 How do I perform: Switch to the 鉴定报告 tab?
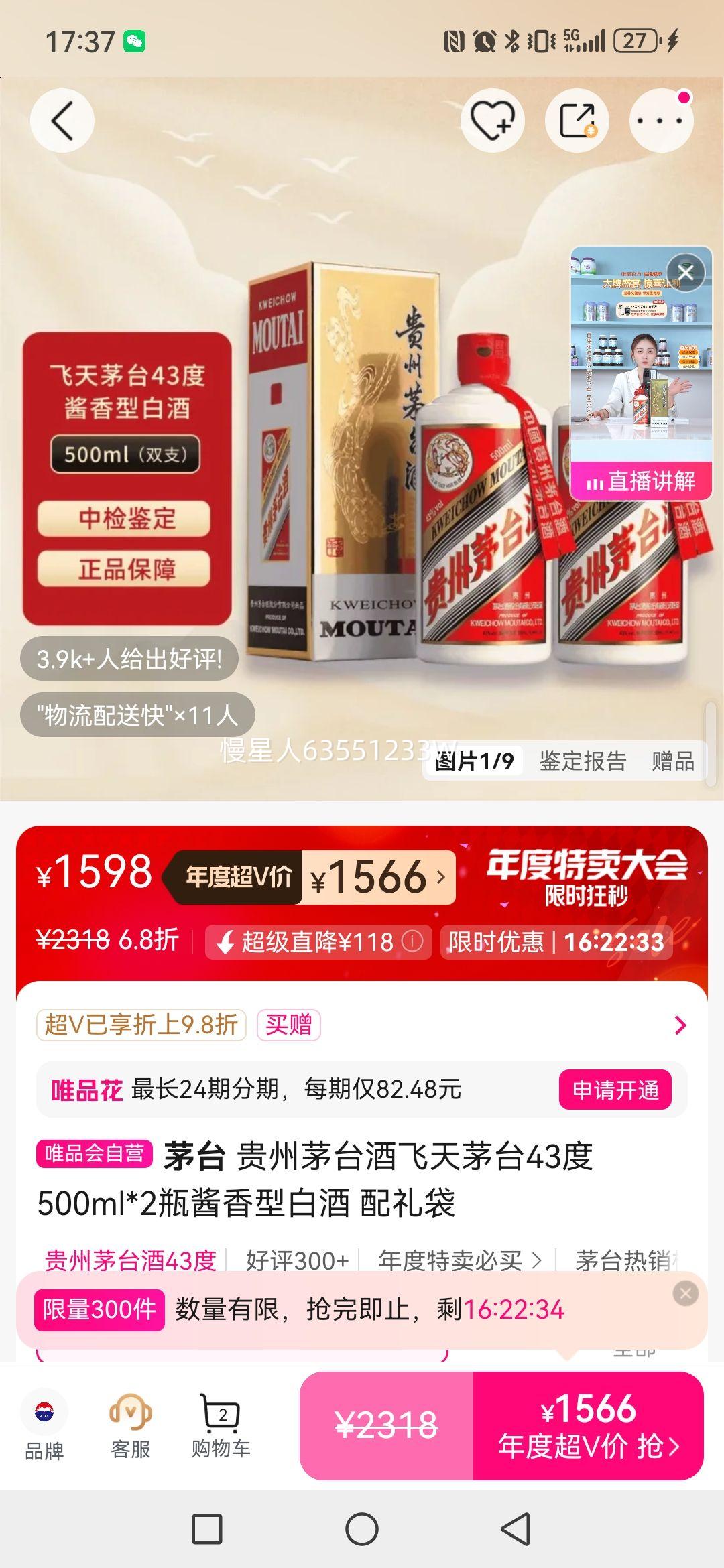pyautogui.click(x=581, y=761)
